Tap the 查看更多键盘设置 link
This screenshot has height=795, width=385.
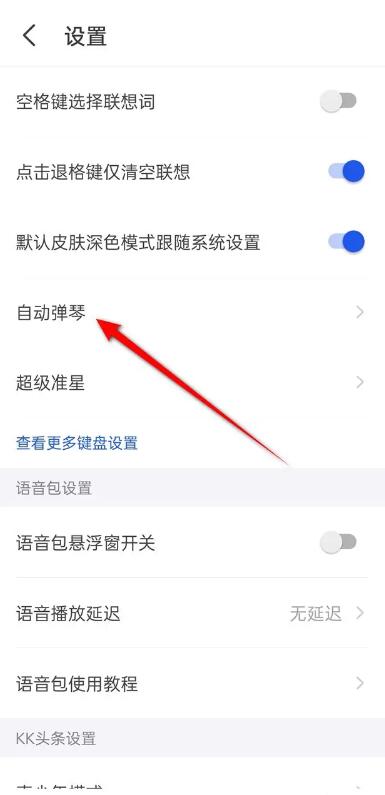coord(77,443)
